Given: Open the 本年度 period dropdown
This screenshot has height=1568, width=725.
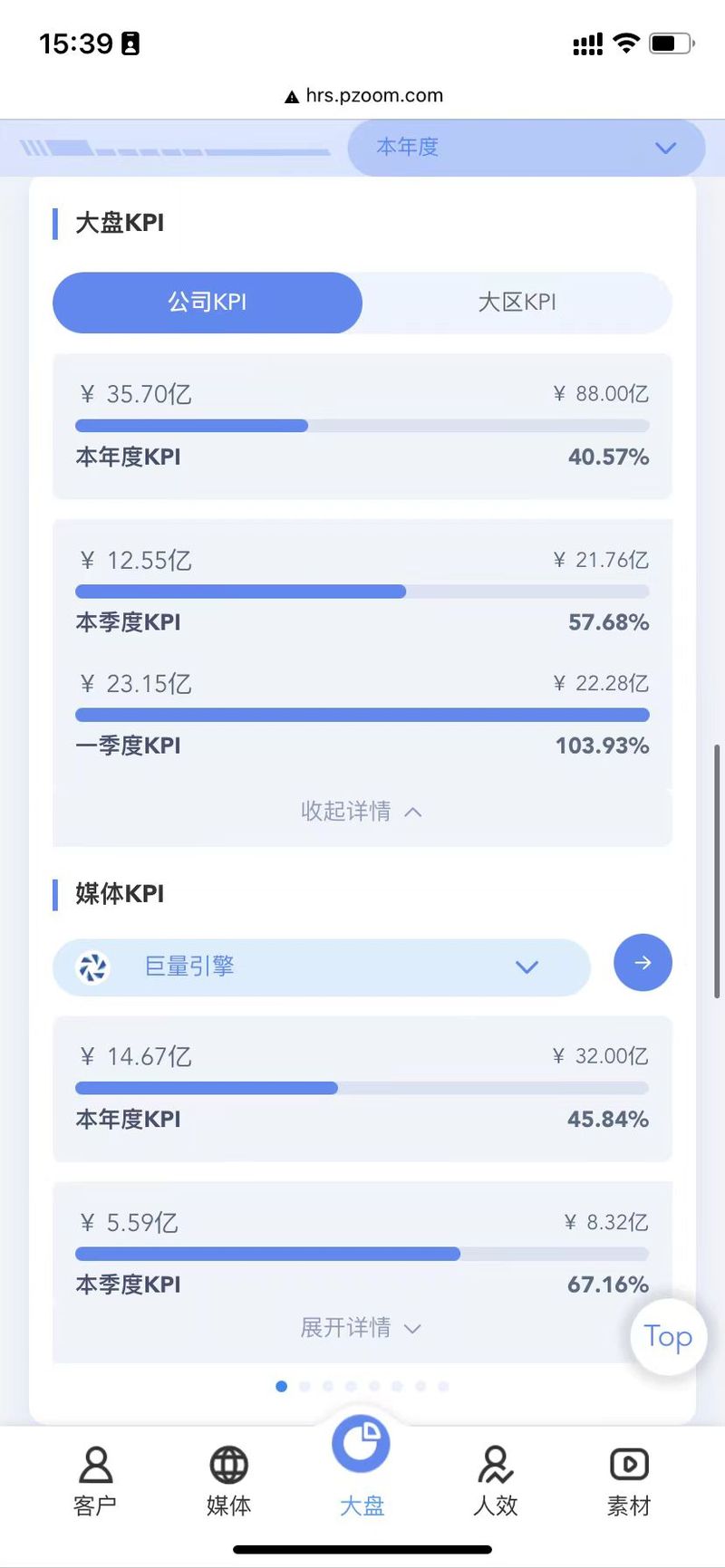Looking at the screenshot, I should (x=526, y=147).
